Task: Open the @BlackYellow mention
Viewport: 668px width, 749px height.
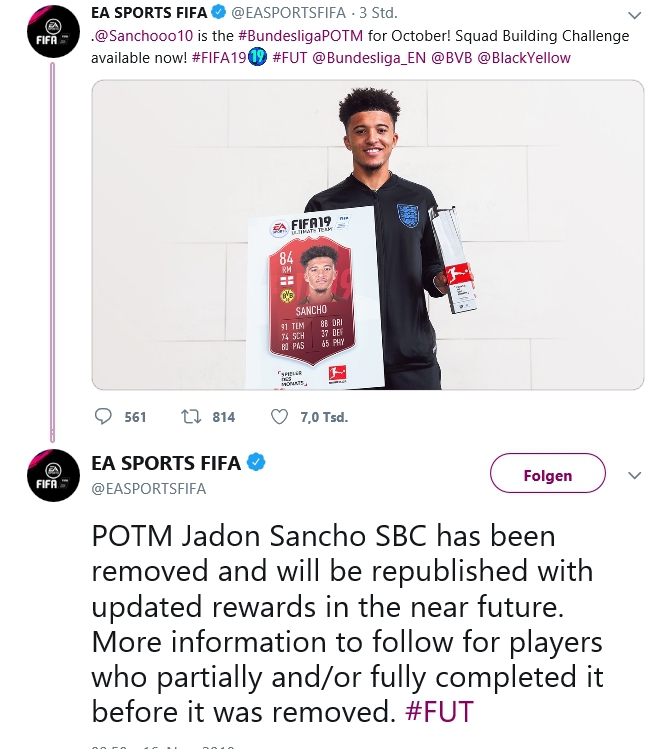Action: (x=526, y=58)
